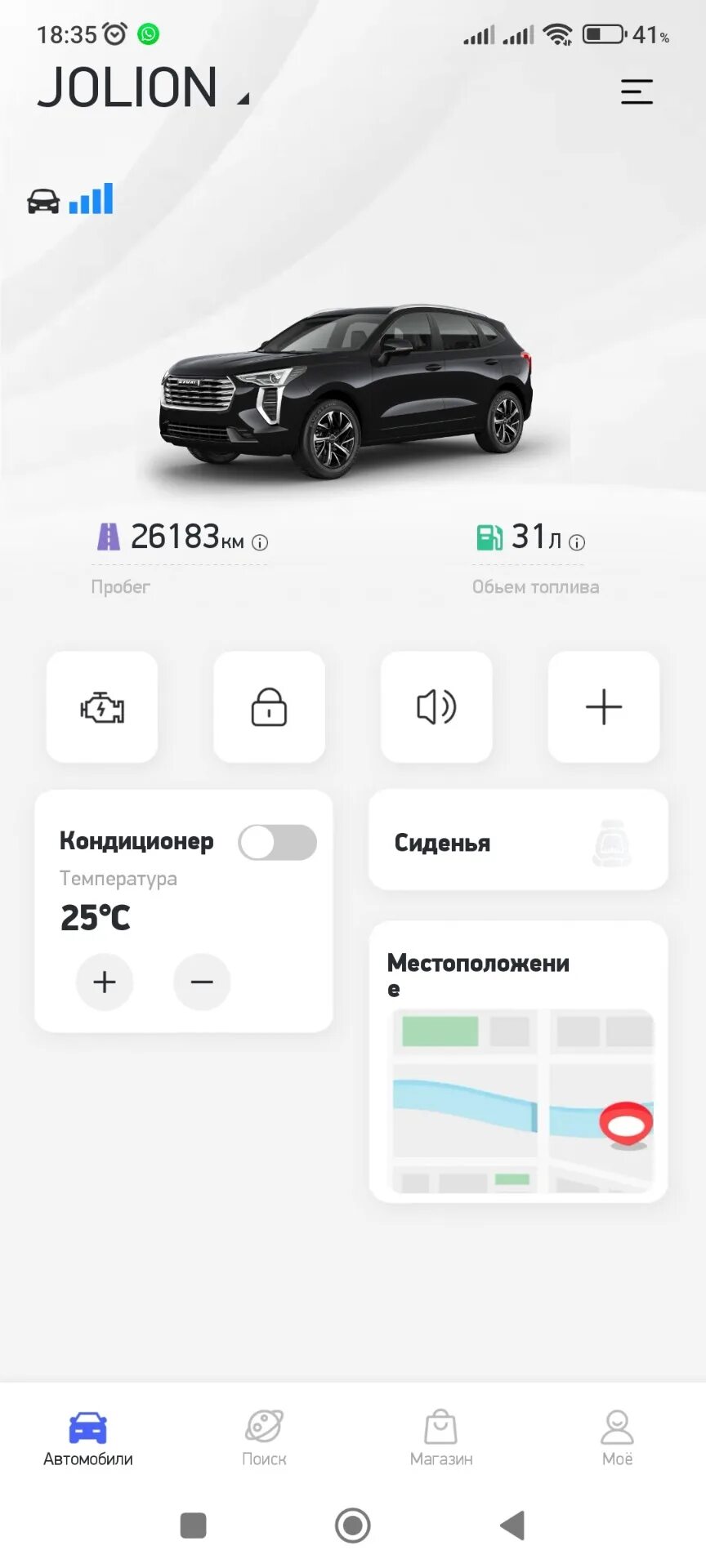
Task: Return to the phone home screen
Action: 353,1525
